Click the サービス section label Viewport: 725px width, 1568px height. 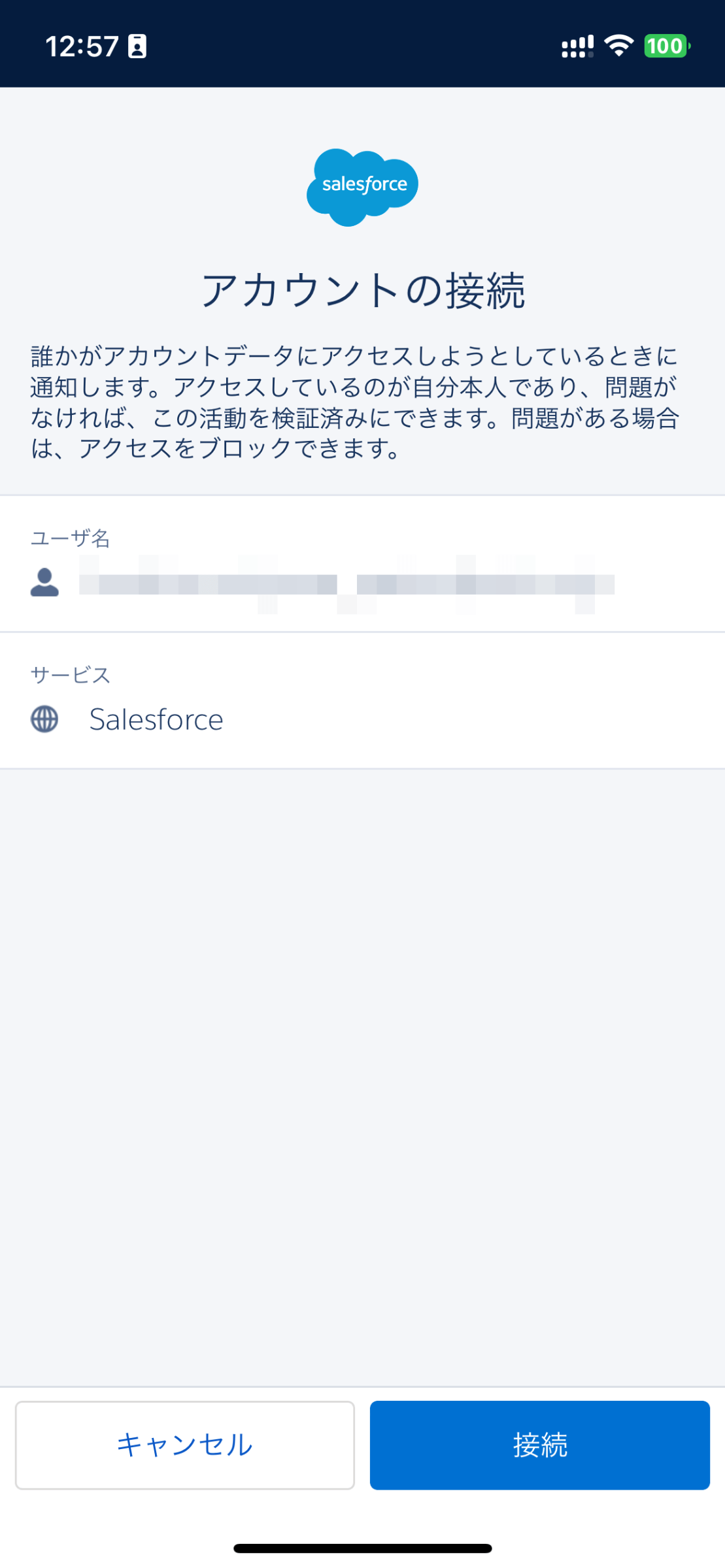[x=70, y=675]
